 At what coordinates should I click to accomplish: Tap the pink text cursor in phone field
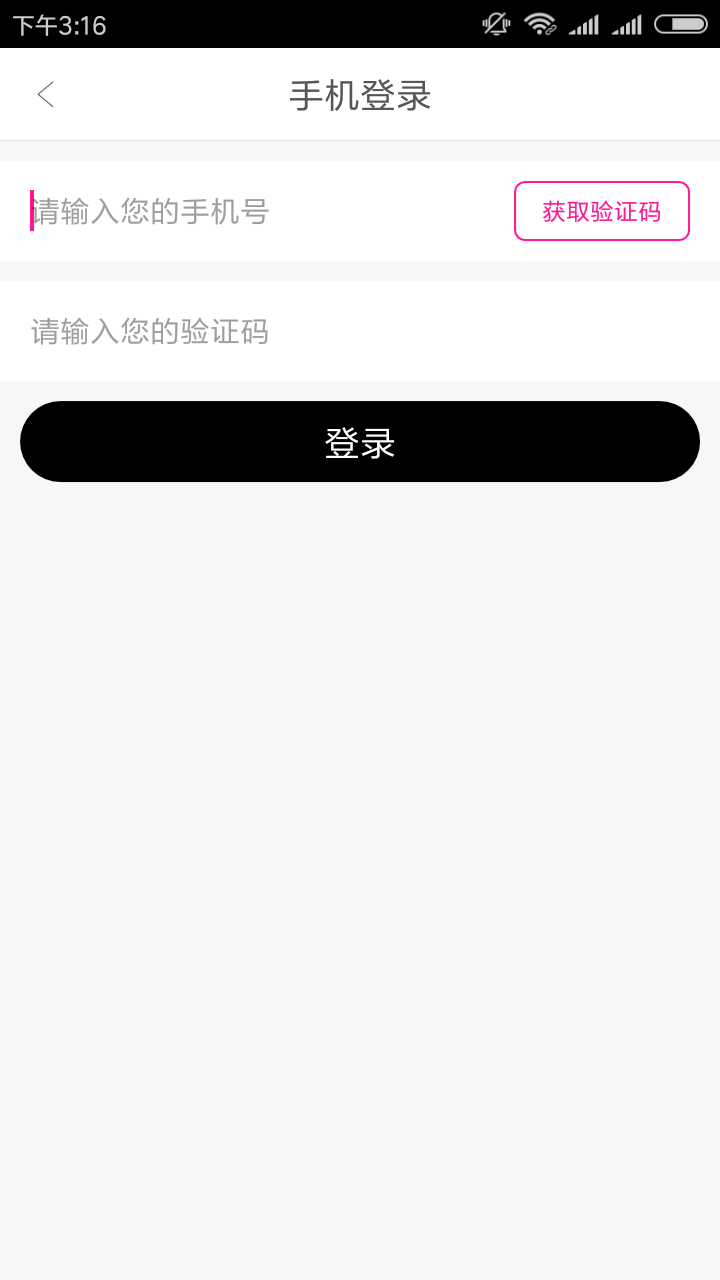pyautogui.click(x=33, y=211)
